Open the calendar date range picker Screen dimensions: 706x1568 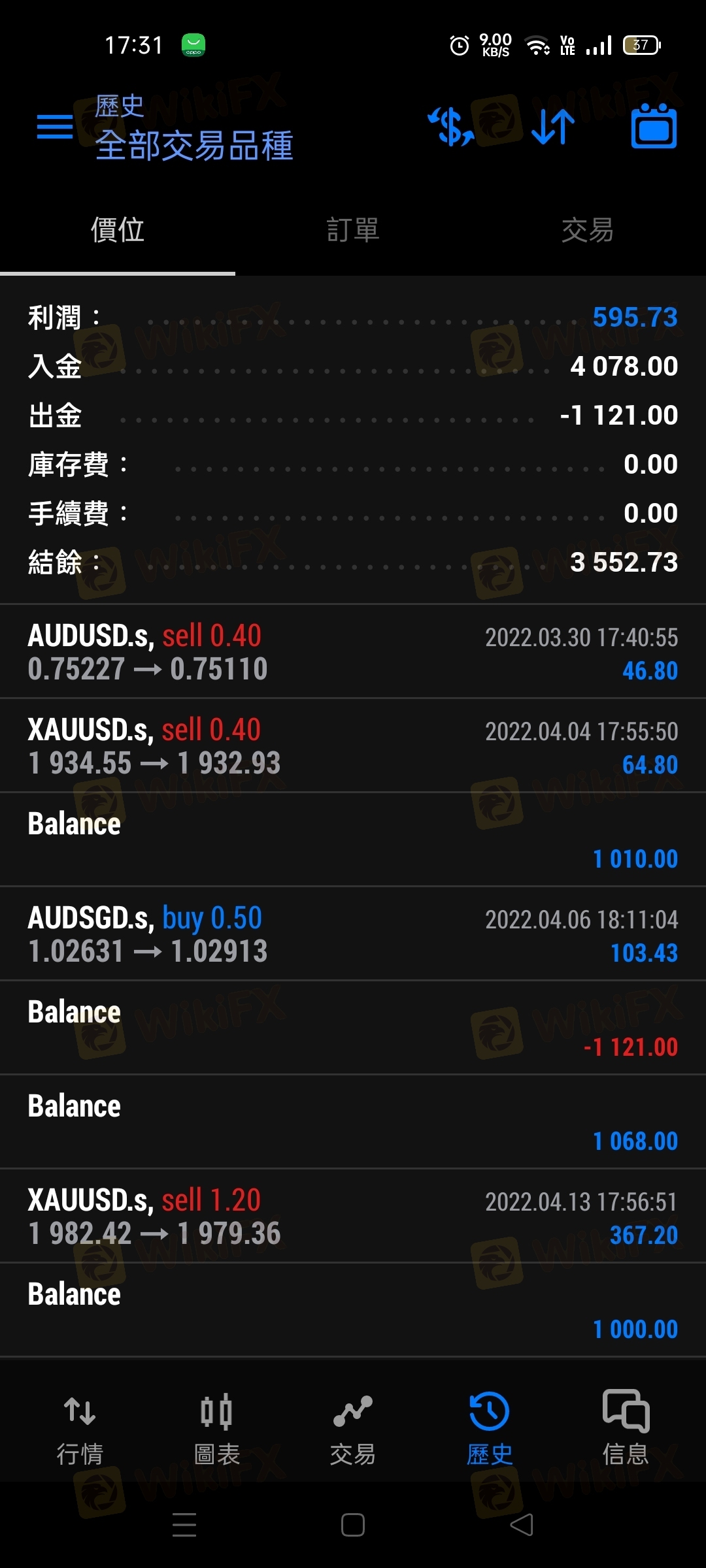click(x=654, y=126)
